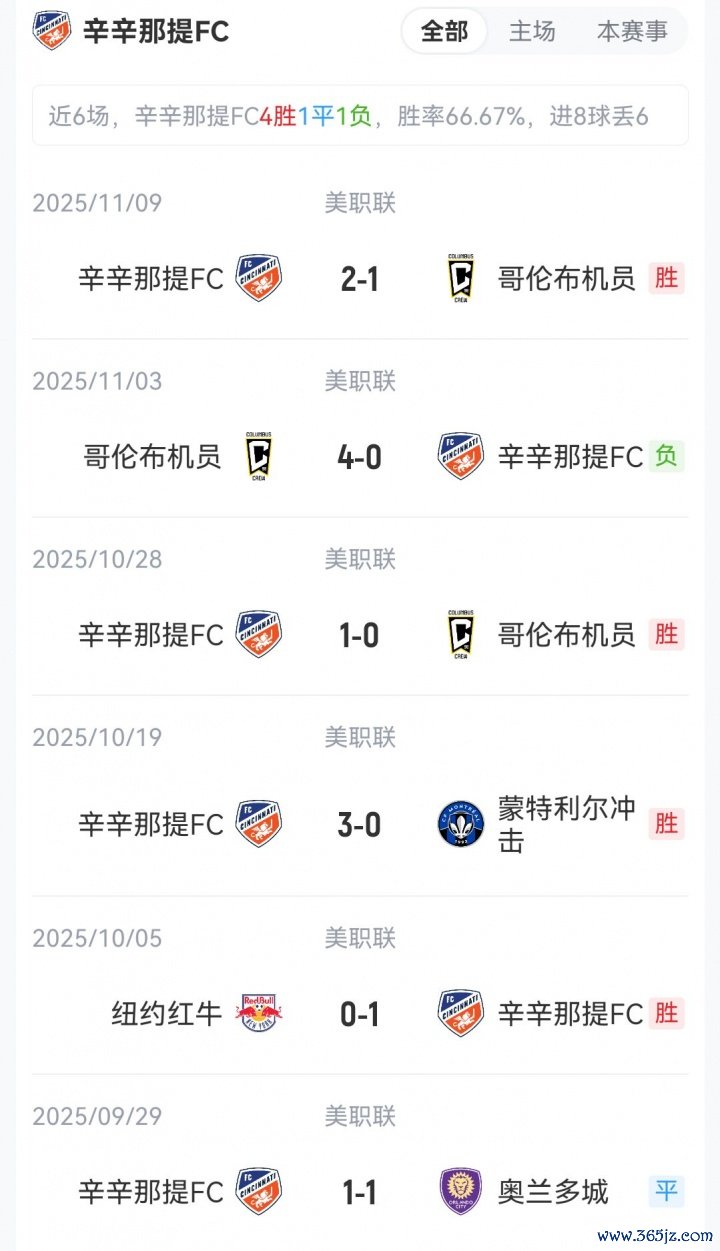Open the match against 奥兰多城

click(360, 1192)
